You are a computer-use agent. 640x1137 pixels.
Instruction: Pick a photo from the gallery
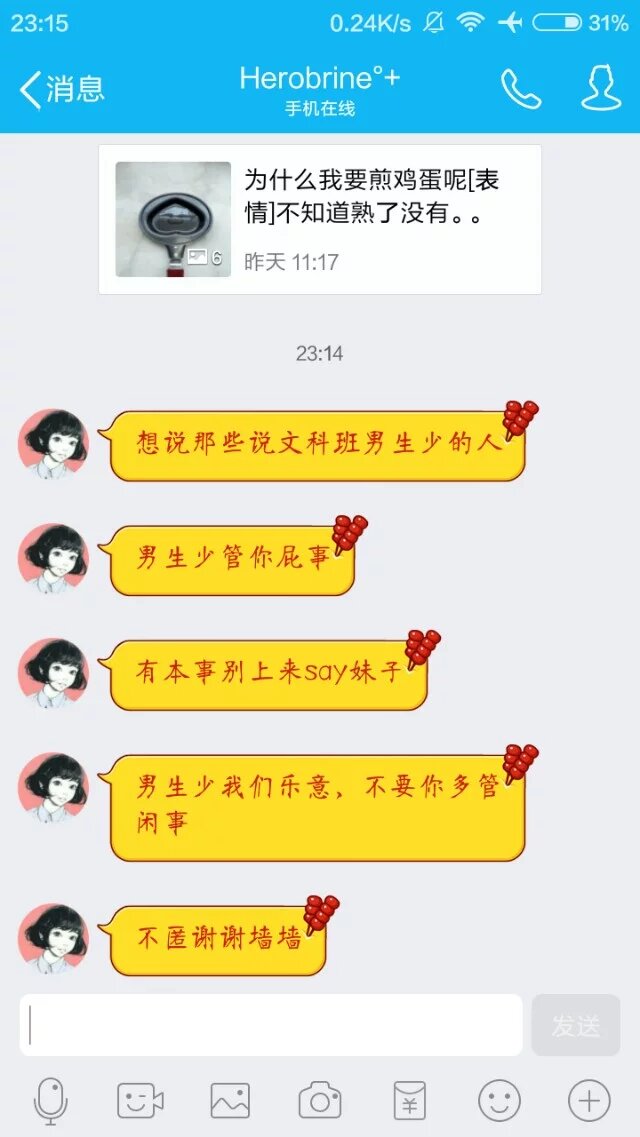pyautogui.click(x=230, y=1101)
